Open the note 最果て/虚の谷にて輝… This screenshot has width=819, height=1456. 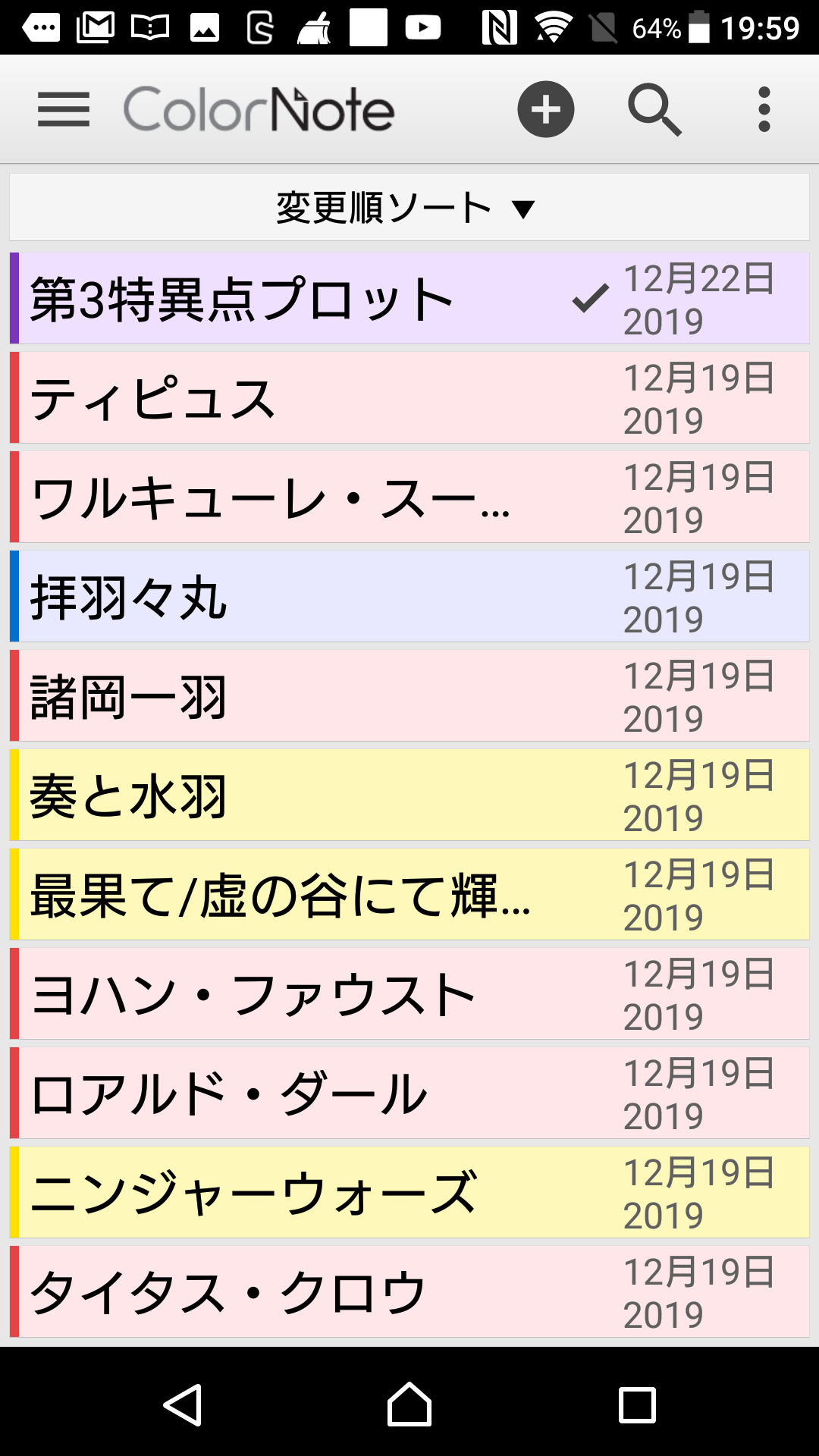(x=303, y=895)
